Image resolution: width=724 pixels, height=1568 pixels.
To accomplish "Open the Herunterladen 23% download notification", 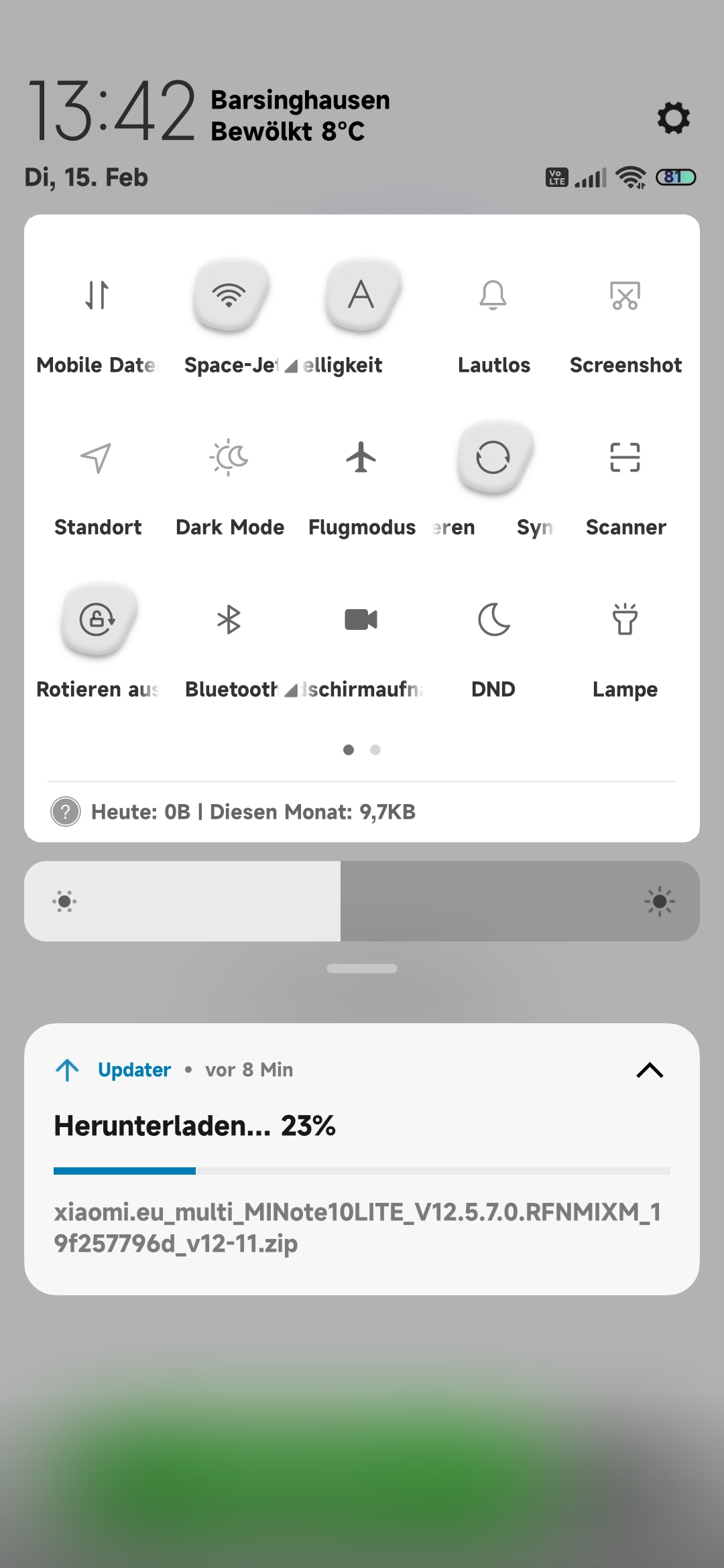I will pyautogui.click(x=362, y=1159).
